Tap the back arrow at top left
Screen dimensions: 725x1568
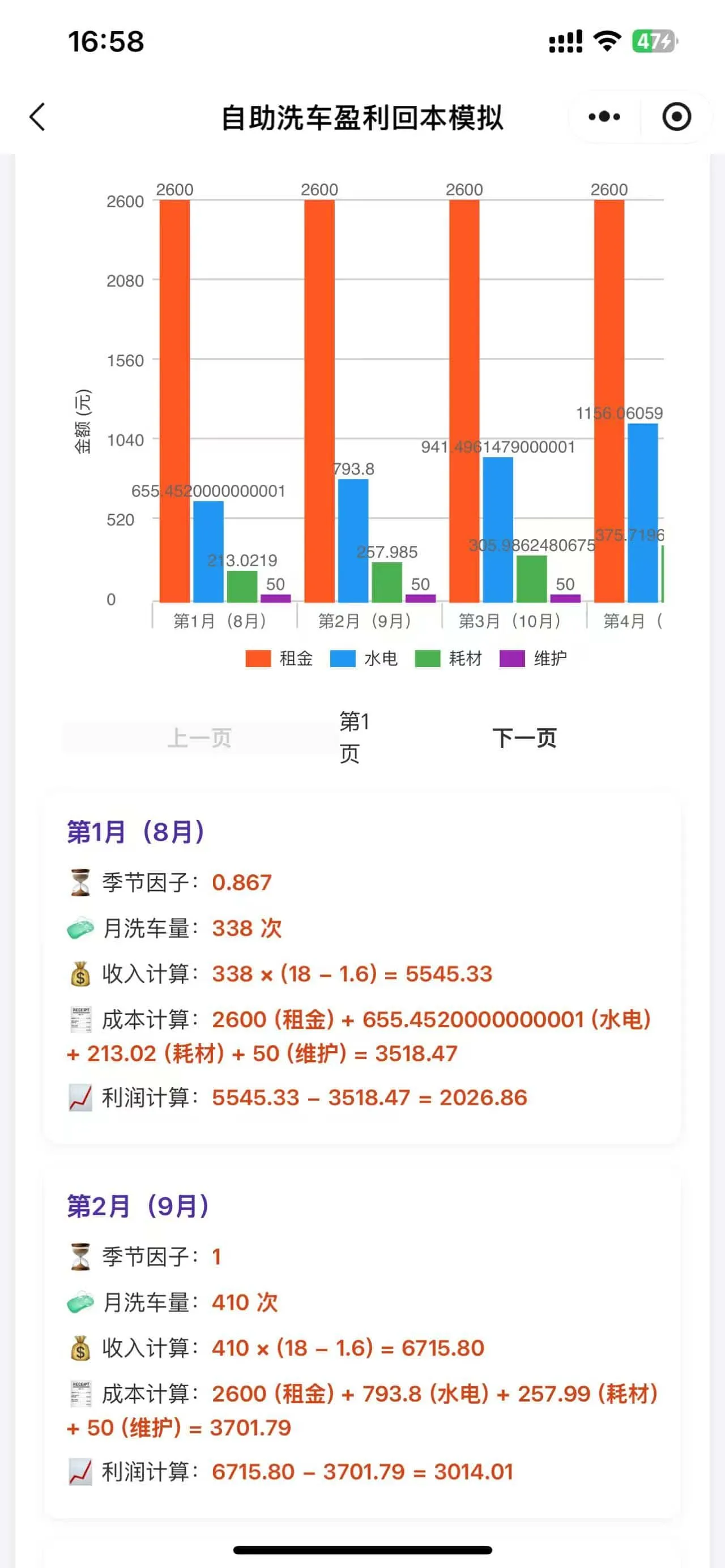[36, 117]
